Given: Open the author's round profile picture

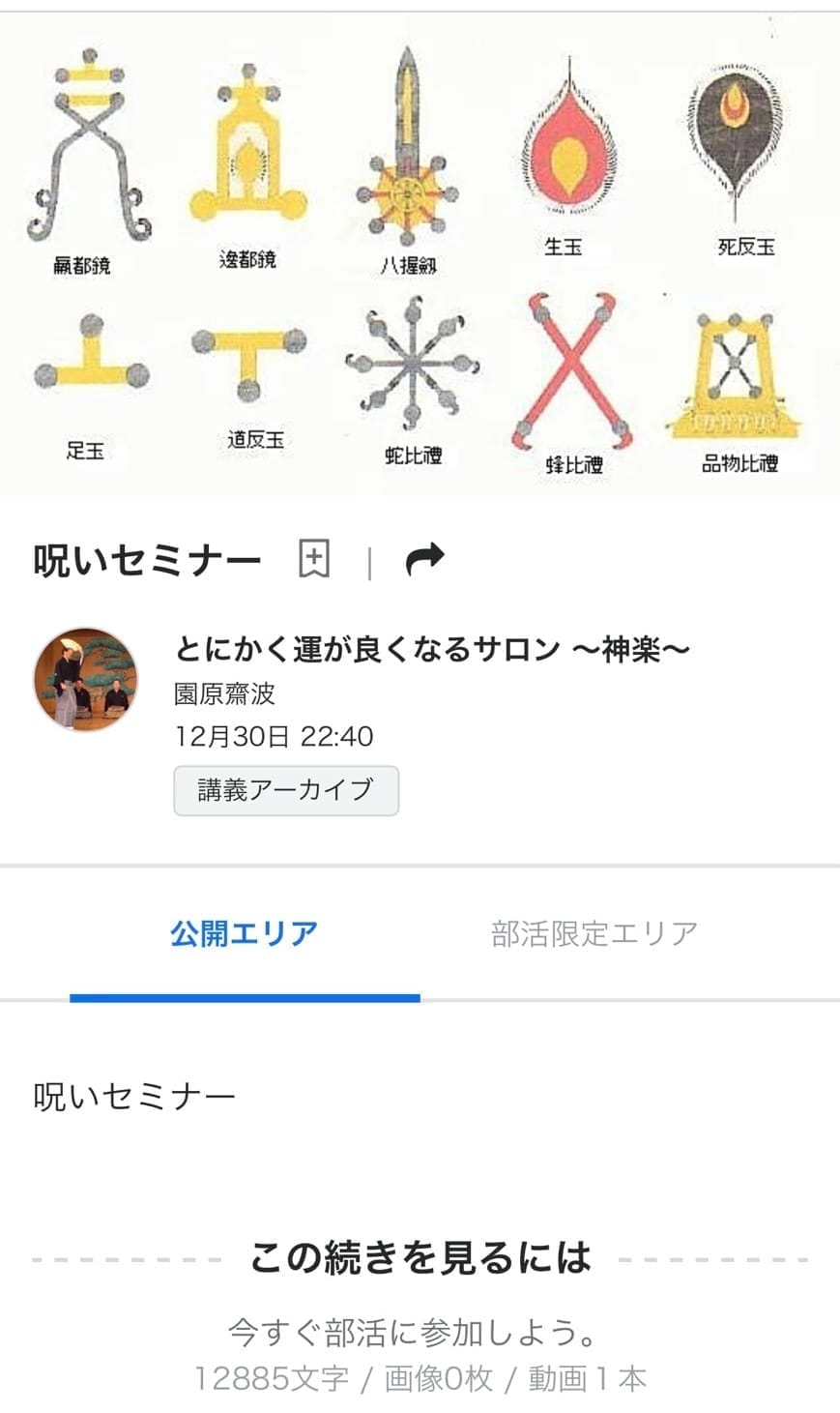Looking at the screenshot, I should 85,679.
